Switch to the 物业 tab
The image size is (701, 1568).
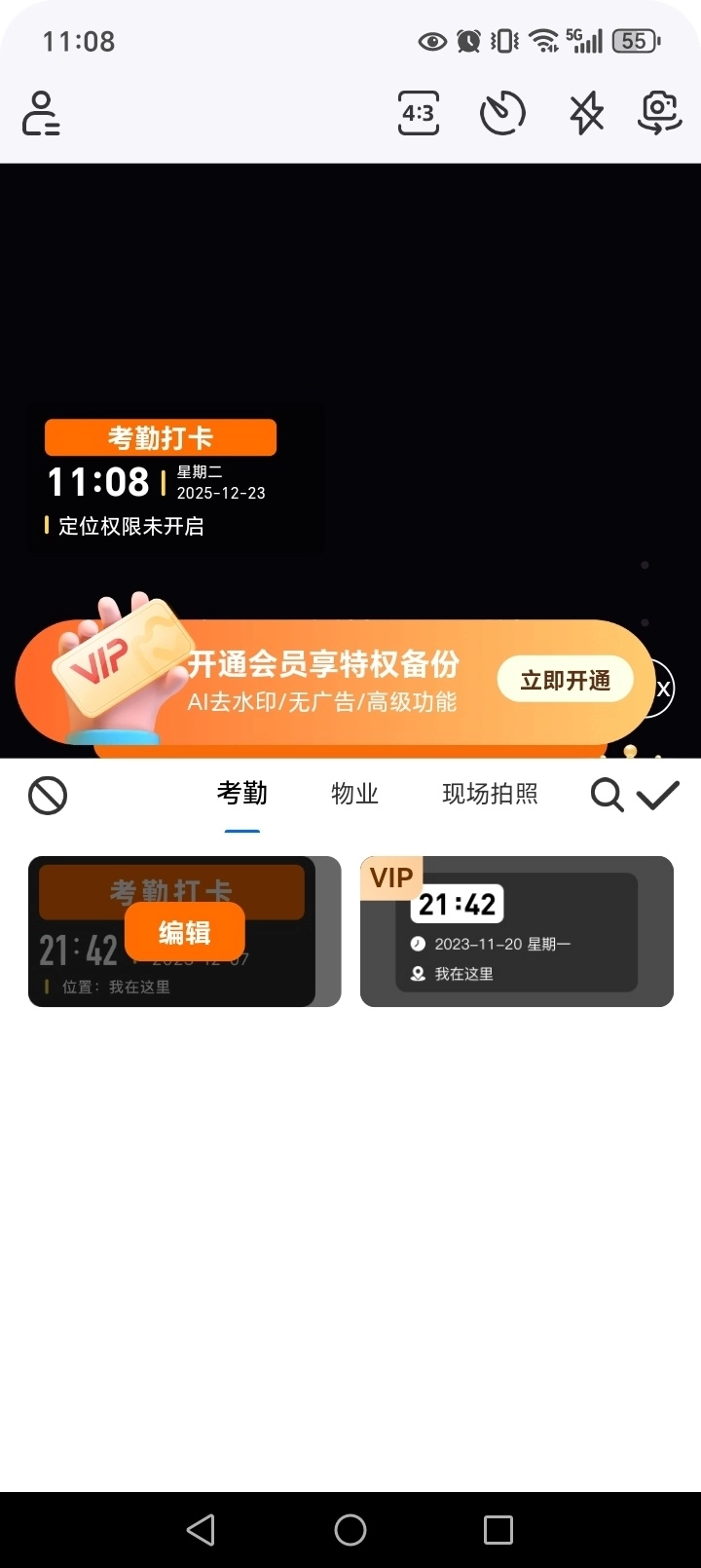[354, 794]
